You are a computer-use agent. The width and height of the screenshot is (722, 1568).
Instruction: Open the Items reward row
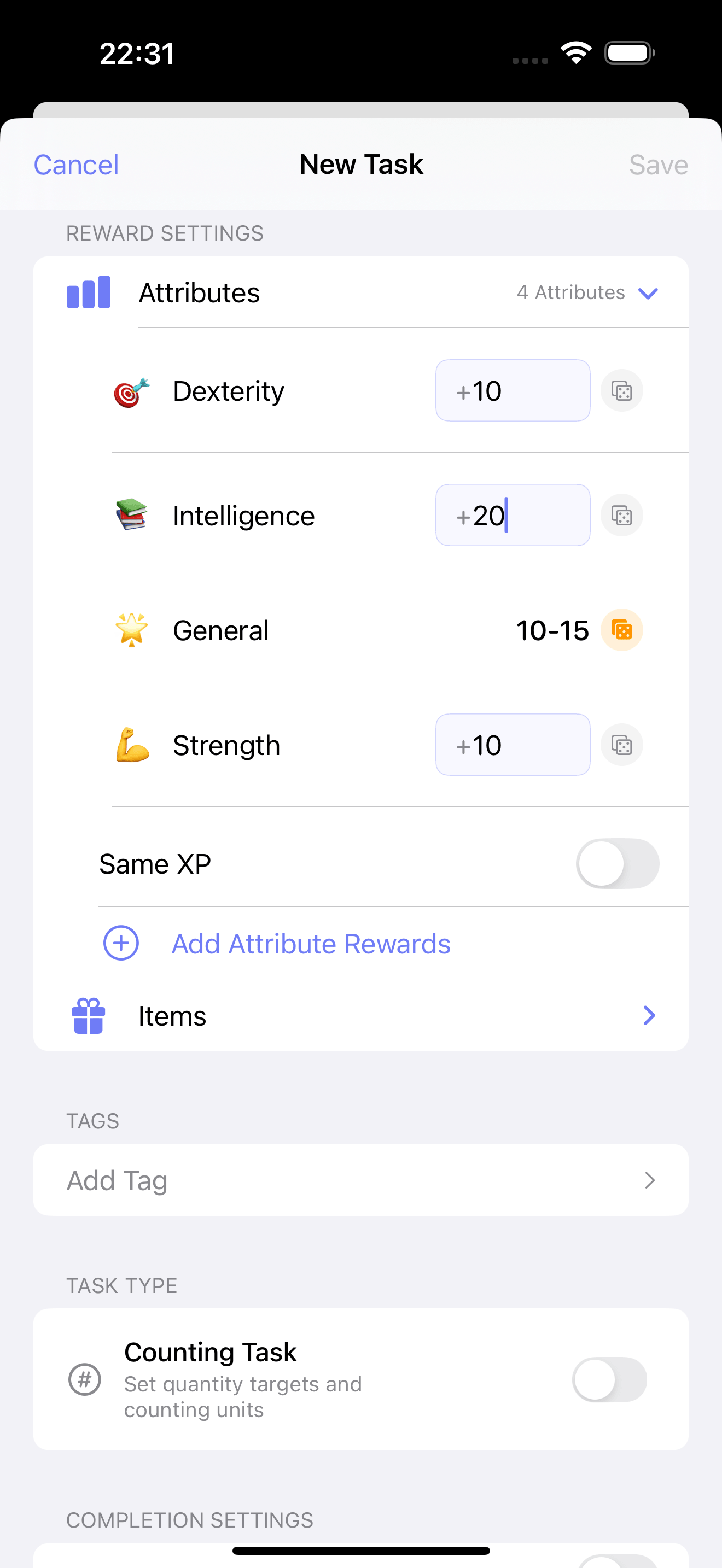pos(360,1016)
